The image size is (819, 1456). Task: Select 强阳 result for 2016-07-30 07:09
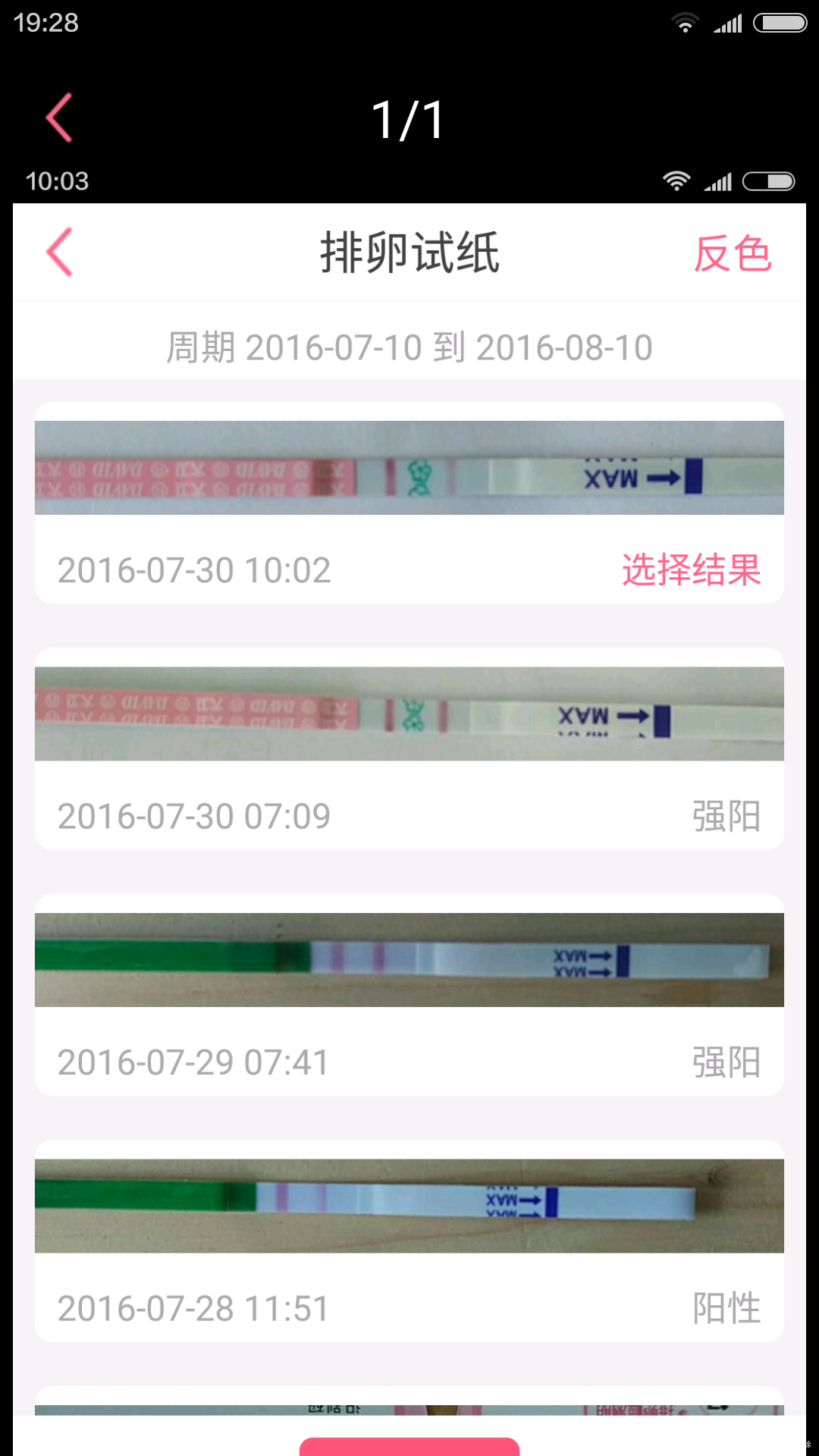pos(726,814)
